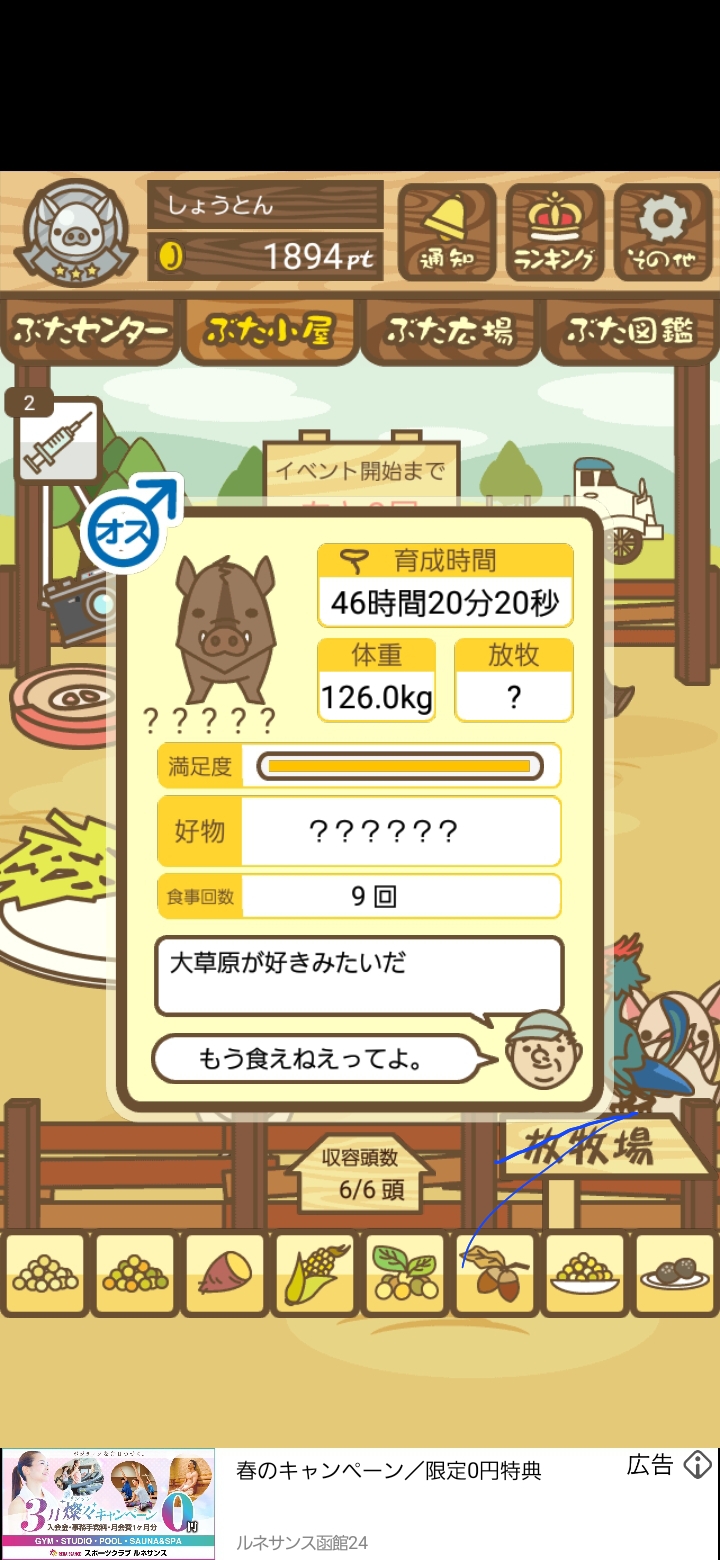Switch to the ぶた広場 tab

tap(449, 331)
